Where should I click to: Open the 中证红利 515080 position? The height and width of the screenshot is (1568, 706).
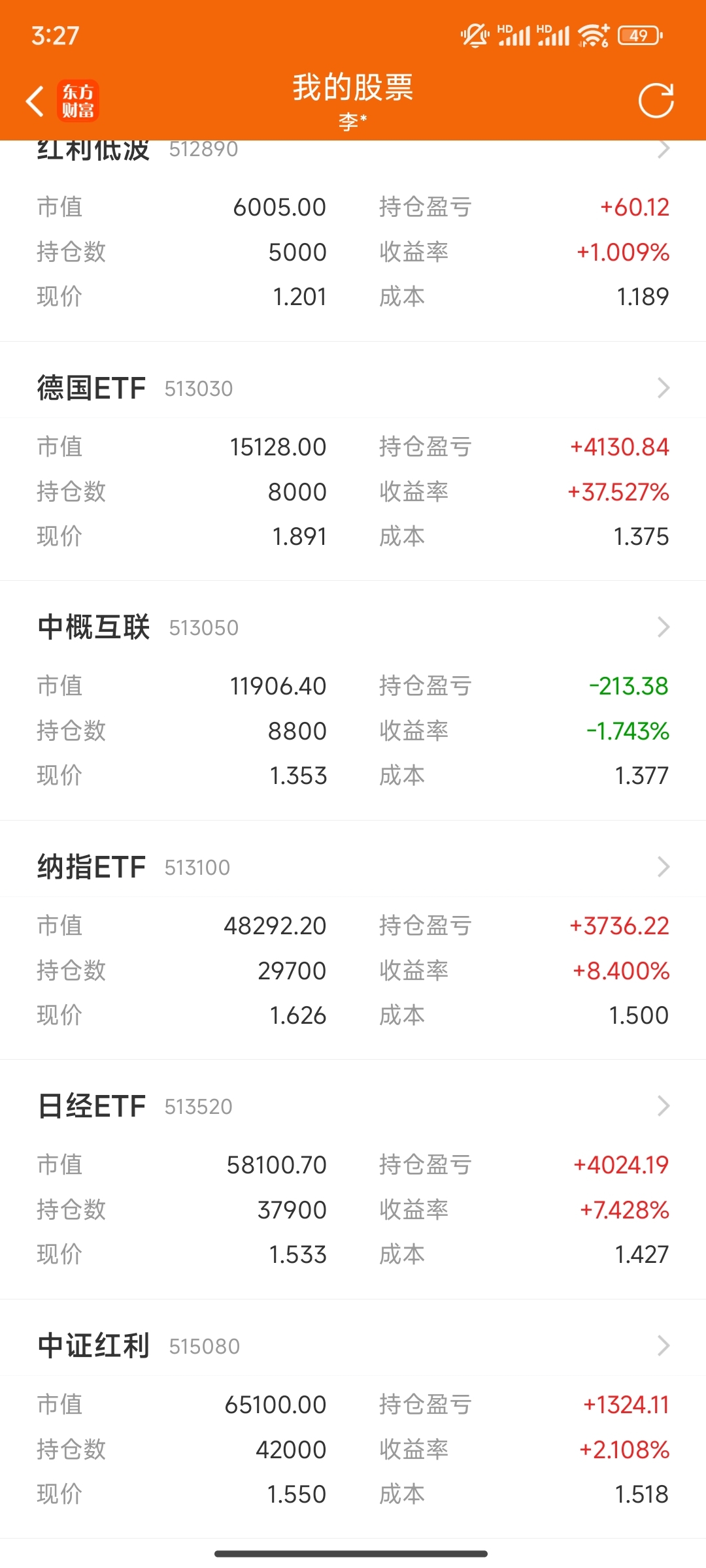[353, 1346]
